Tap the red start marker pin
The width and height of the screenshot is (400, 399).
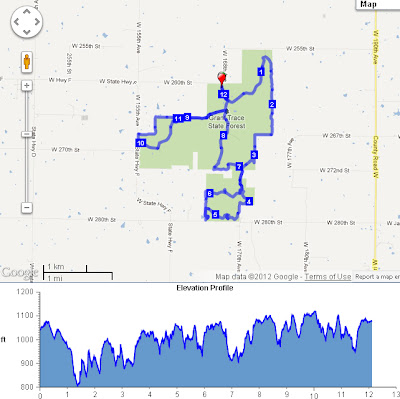[x=222, y=80]
